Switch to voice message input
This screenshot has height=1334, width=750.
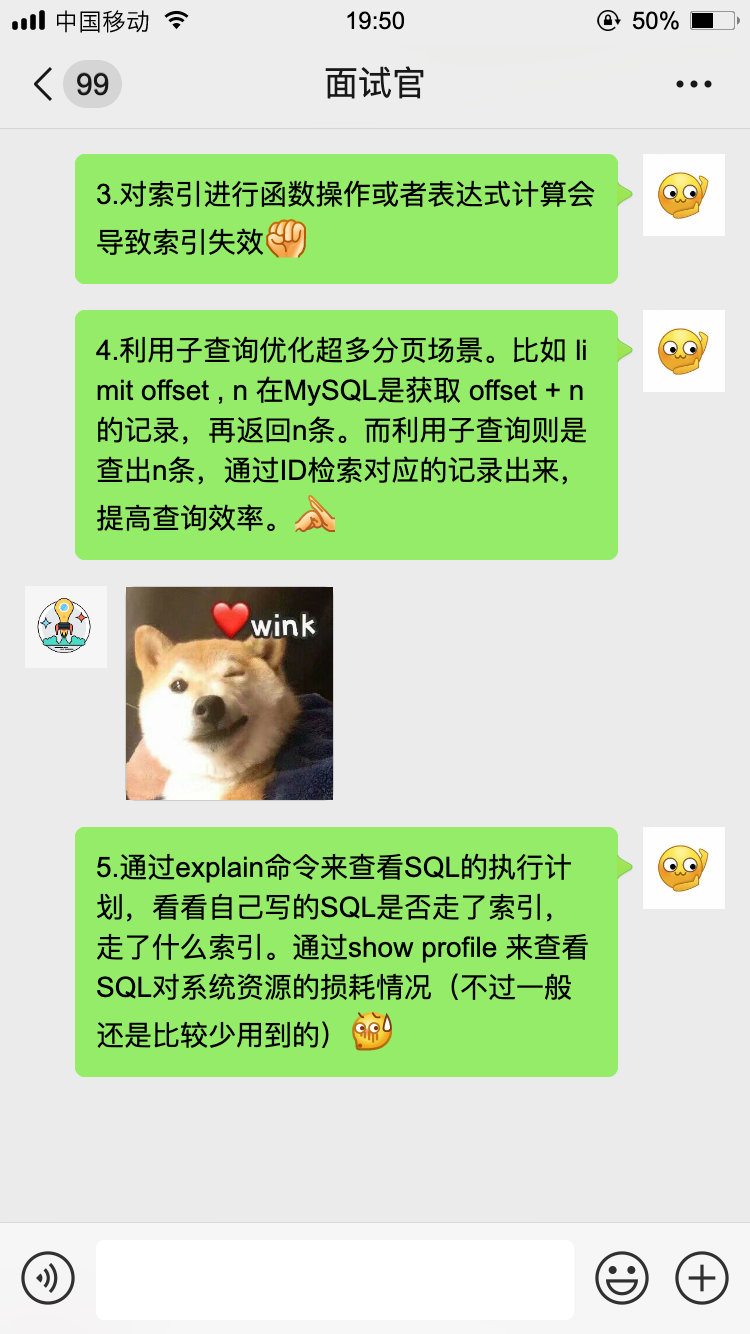(48, 1278)
